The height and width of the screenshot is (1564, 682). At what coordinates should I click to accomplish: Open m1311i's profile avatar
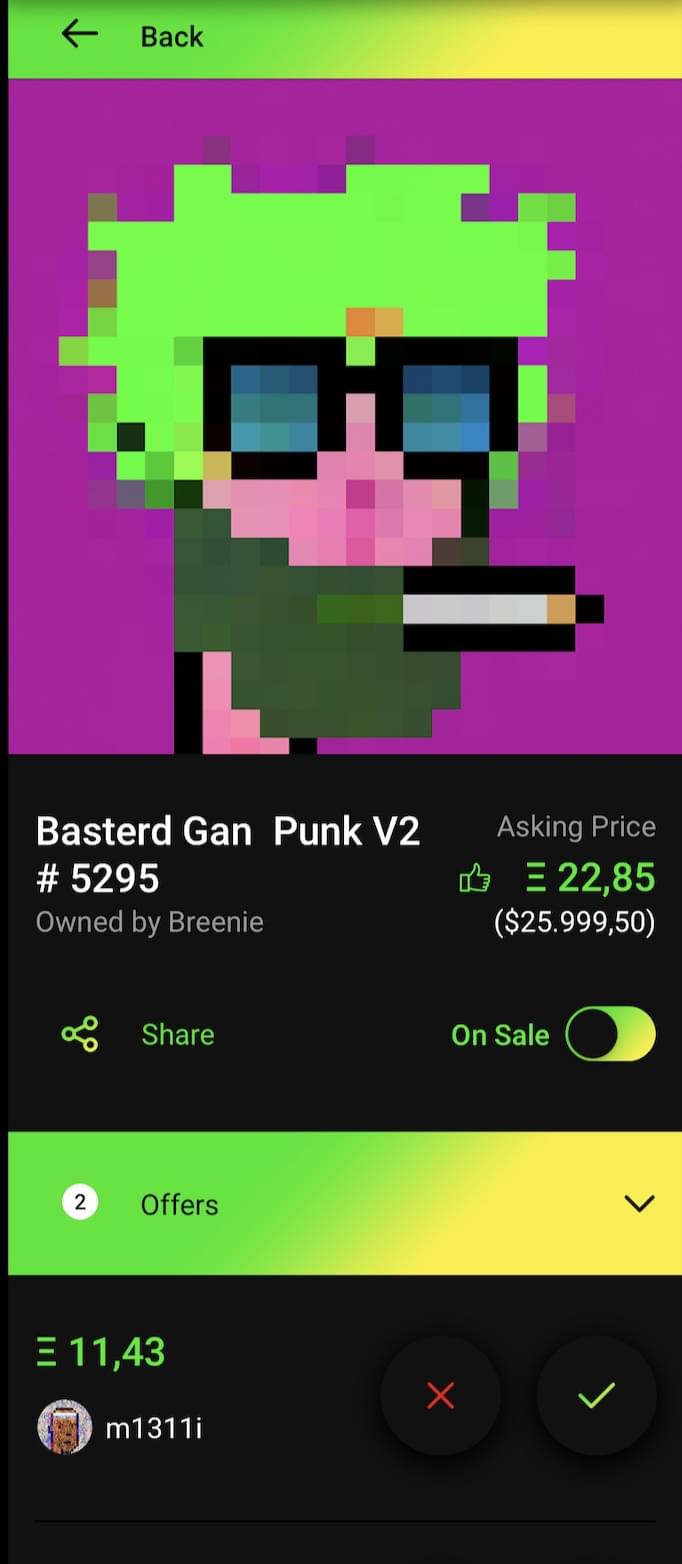tap(64, 1427)
